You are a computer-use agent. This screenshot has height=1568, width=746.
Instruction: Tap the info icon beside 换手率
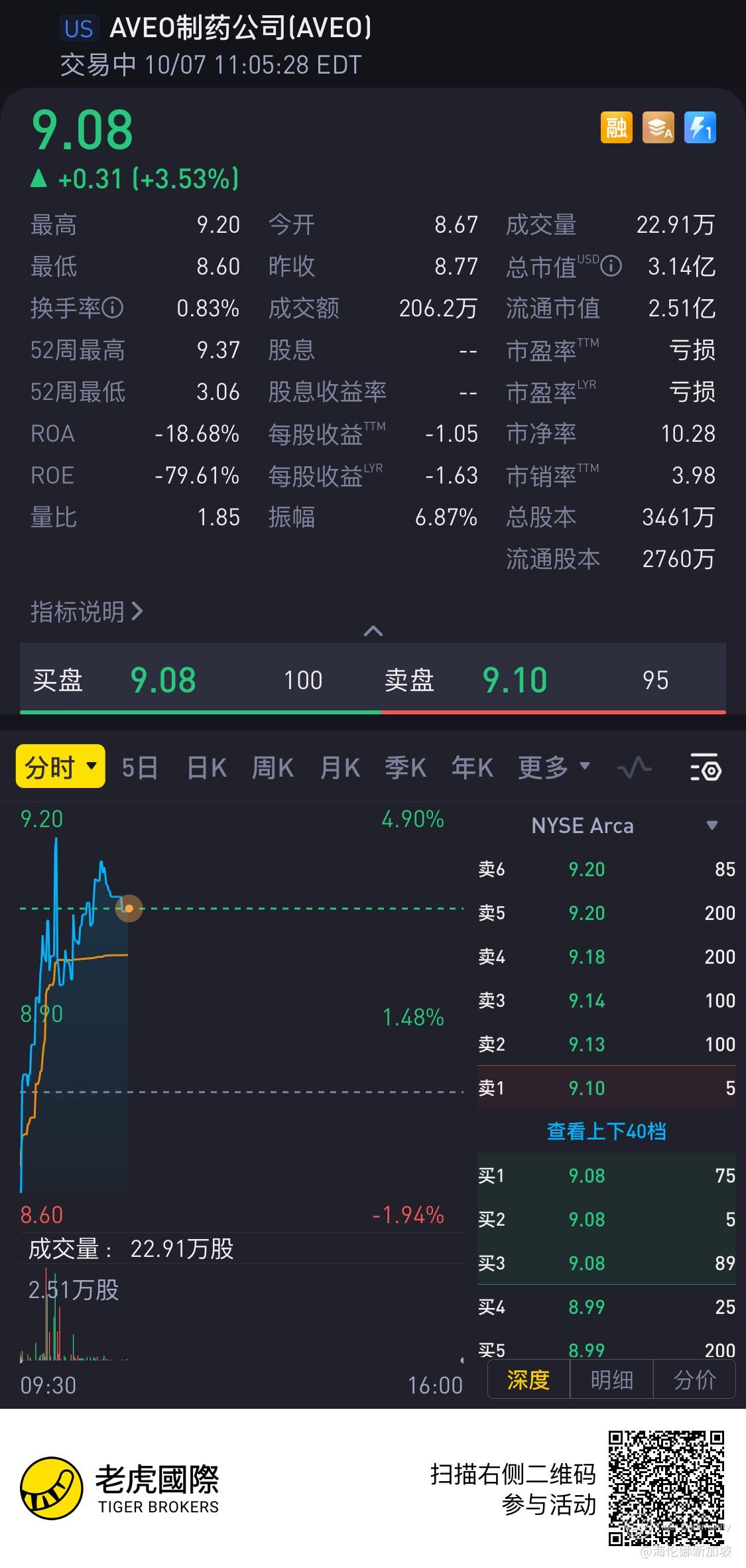[113, 308]
